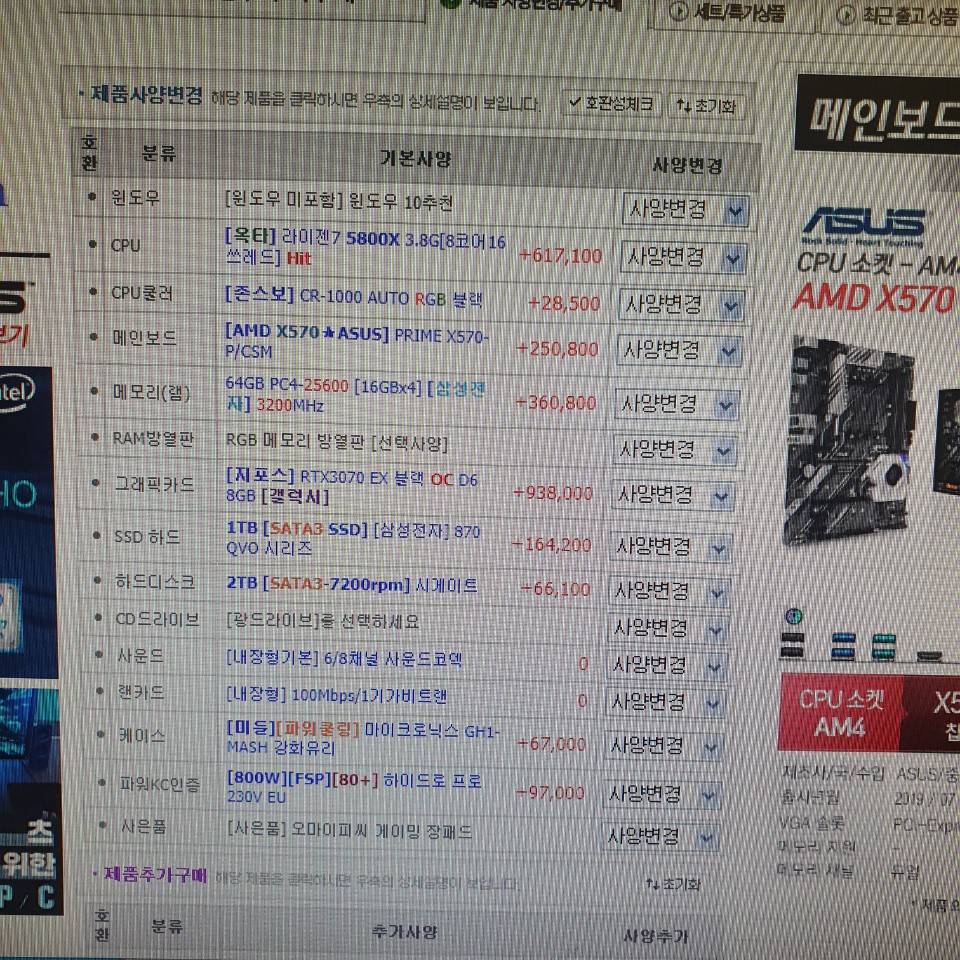Open the 사은품 사양변경 dropdown

pyautogui.click(x=661, y=836)
